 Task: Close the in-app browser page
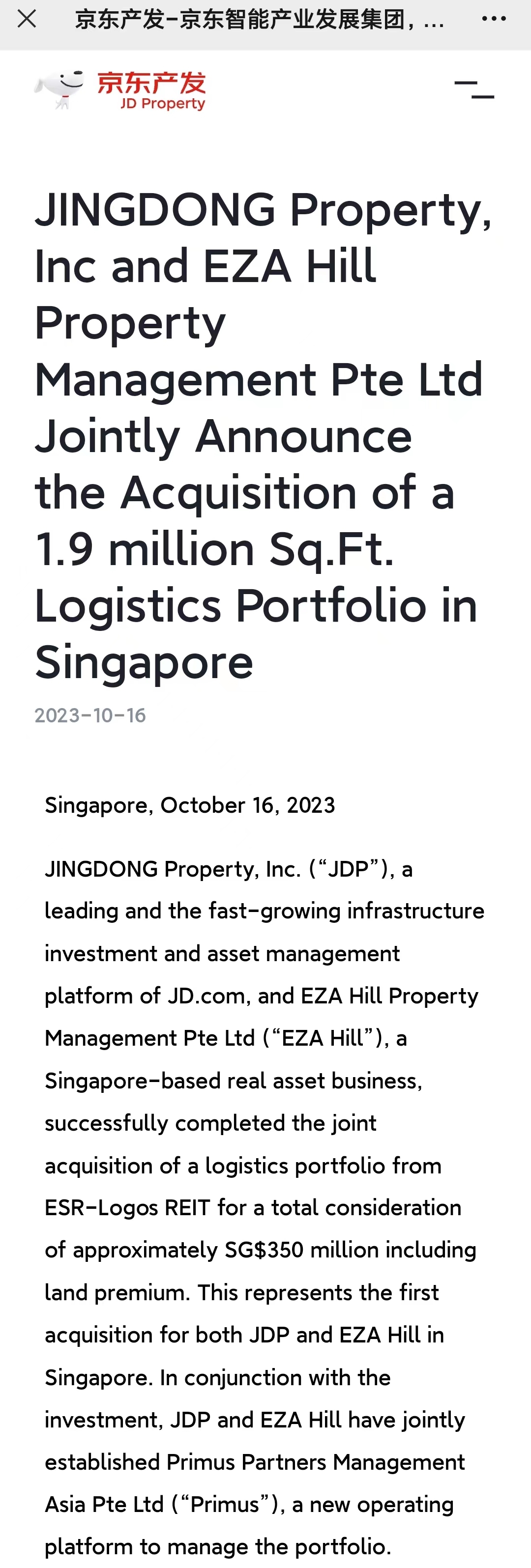(x=27, y=19)
